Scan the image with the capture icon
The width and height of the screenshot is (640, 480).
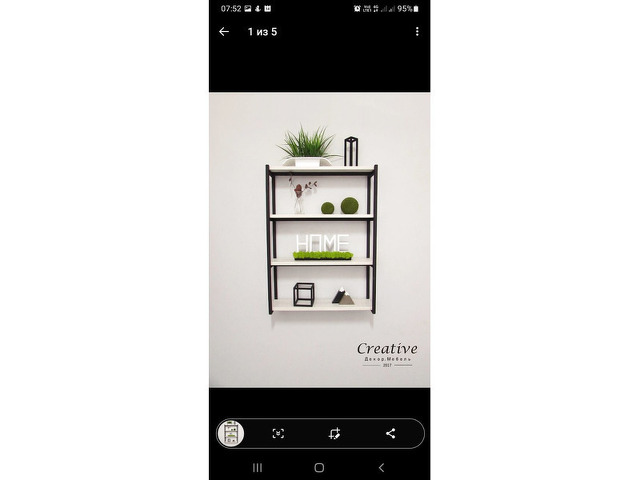click(x=278, y=433)
